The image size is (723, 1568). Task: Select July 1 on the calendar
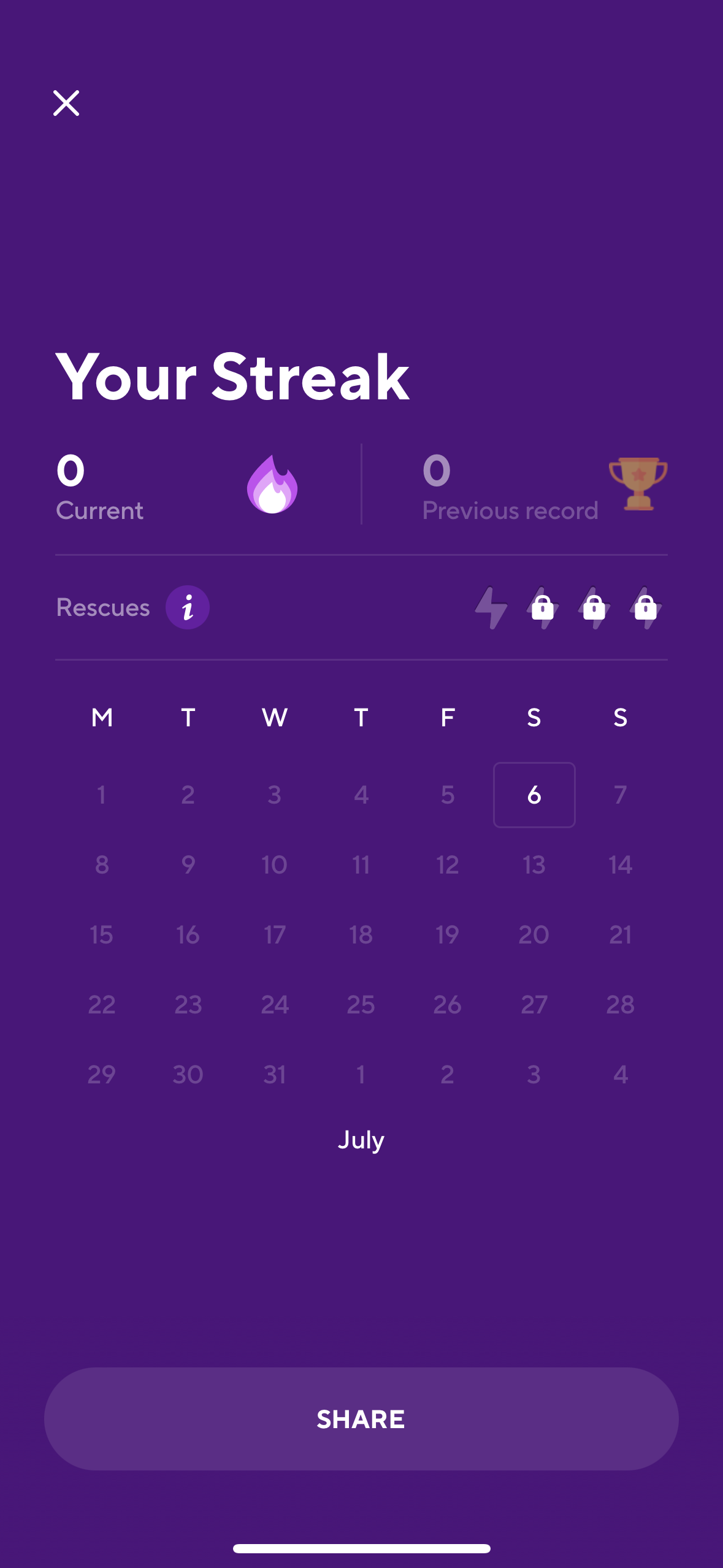pyautogui.click(x=101, y=795)
